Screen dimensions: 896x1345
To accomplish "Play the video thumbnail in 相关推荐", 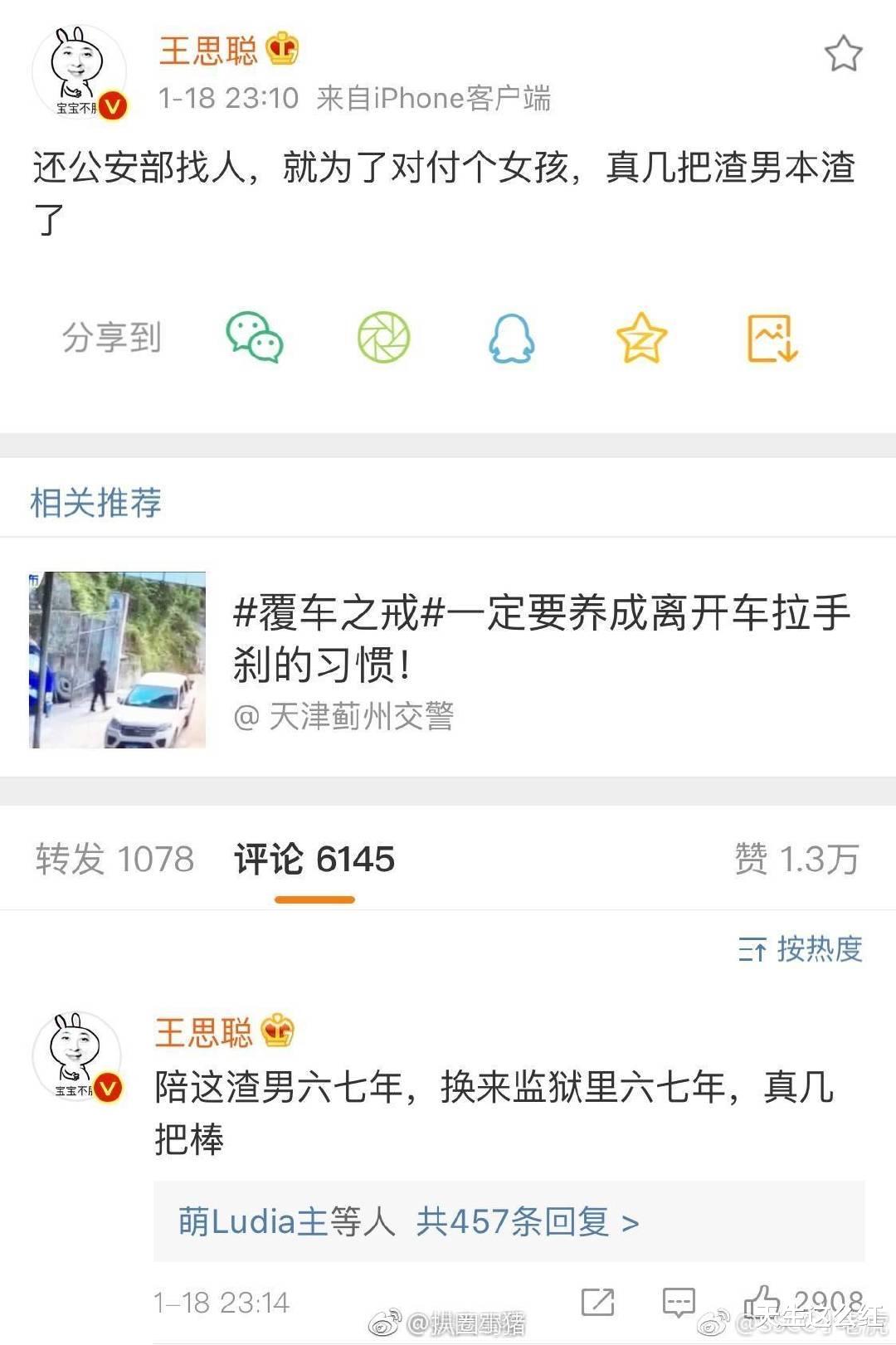I will (x=116, y=658).
